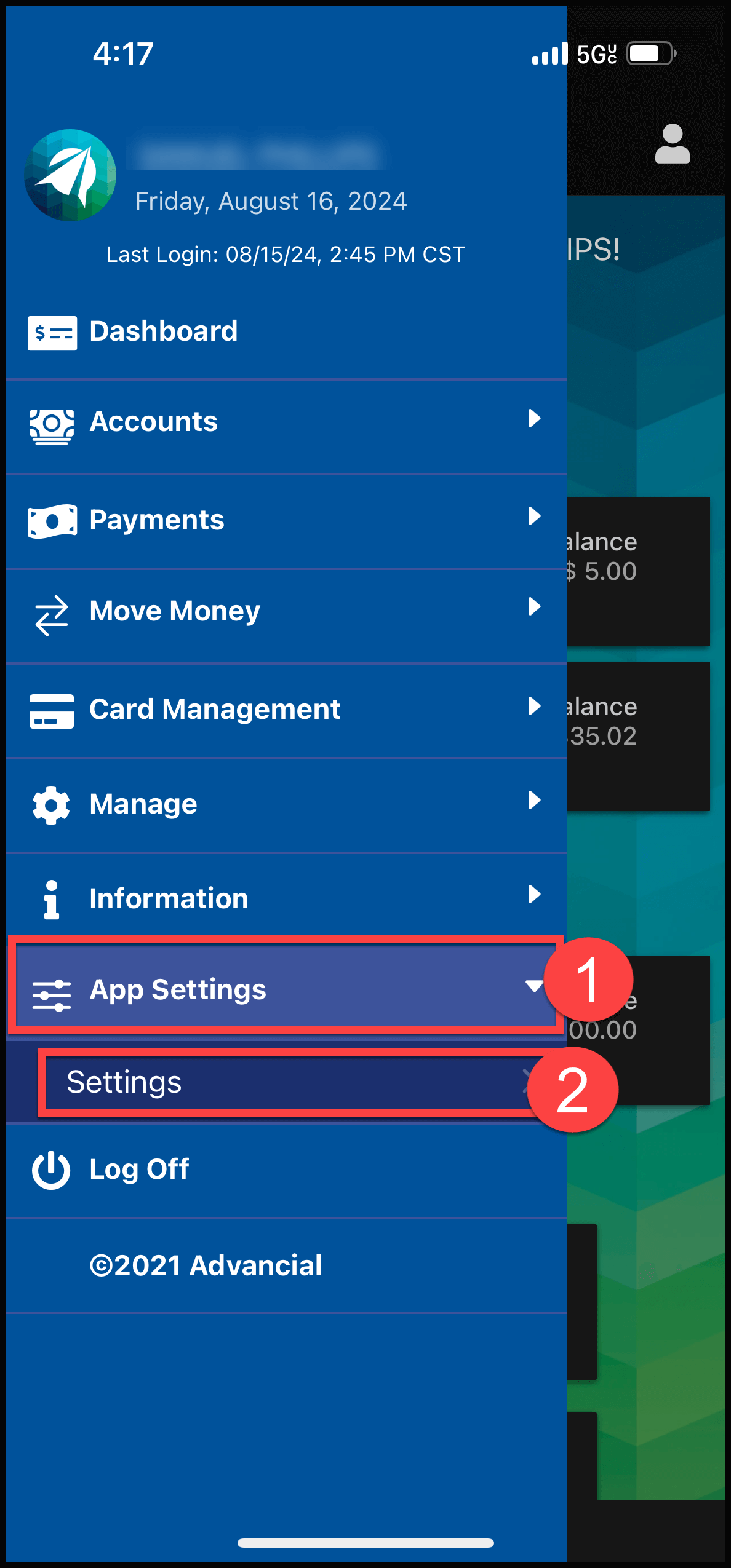
Task: Open the Information section
Action: [169, 899]
